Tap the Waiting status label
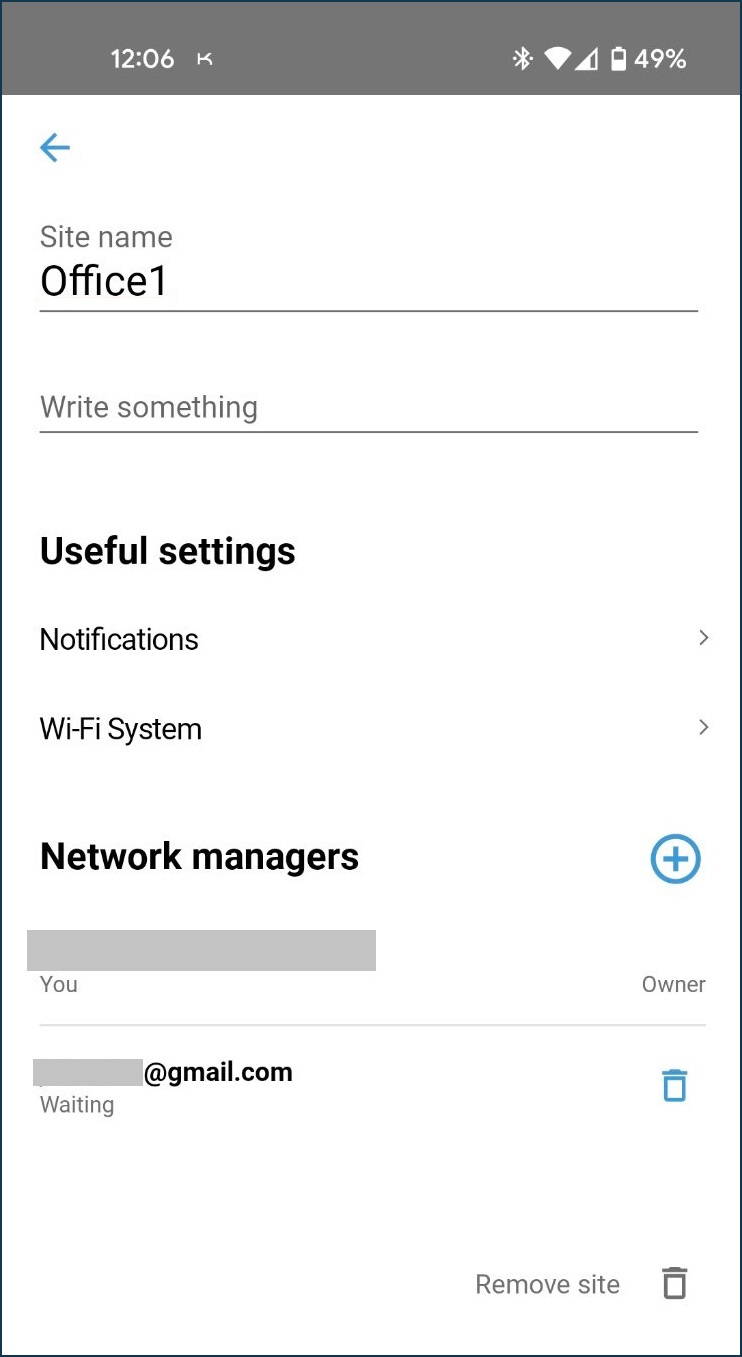 77,1105
